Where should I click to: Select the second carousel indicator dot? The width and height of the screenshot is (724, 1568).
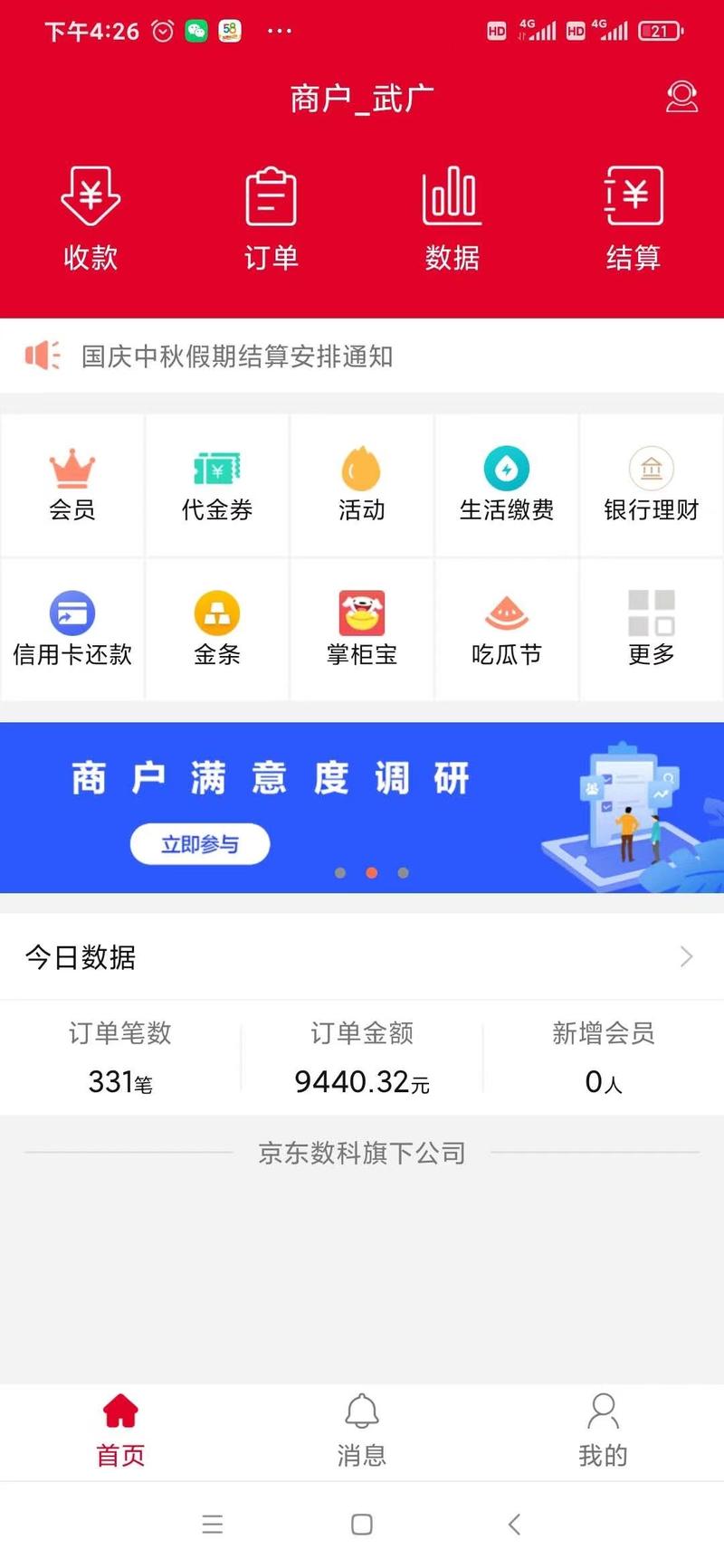[371, 873]
